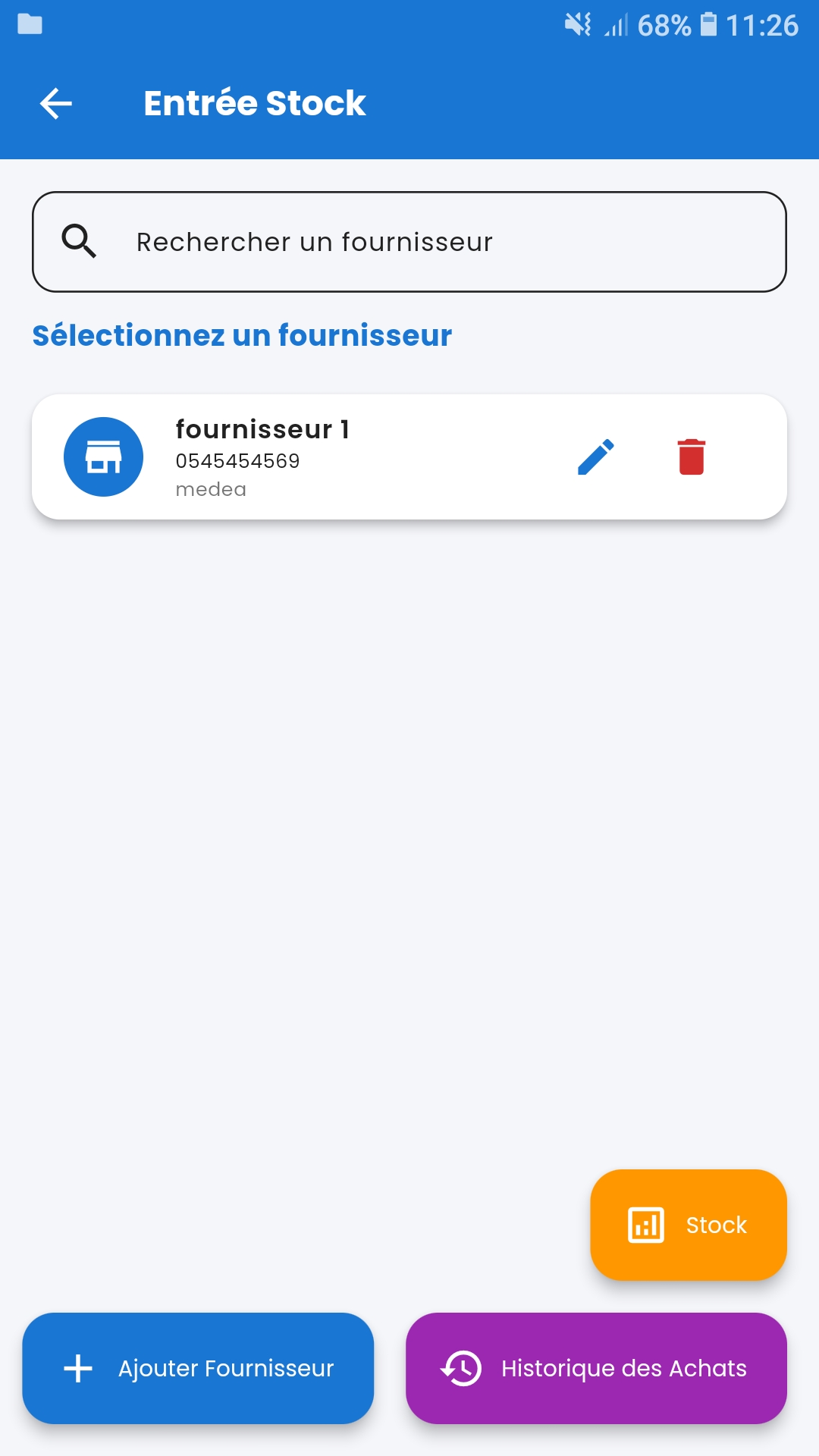The width and height of the screenshot is (819, 1456).
Task: Click the Entrée Stock title text
Action: click(254, 103)
